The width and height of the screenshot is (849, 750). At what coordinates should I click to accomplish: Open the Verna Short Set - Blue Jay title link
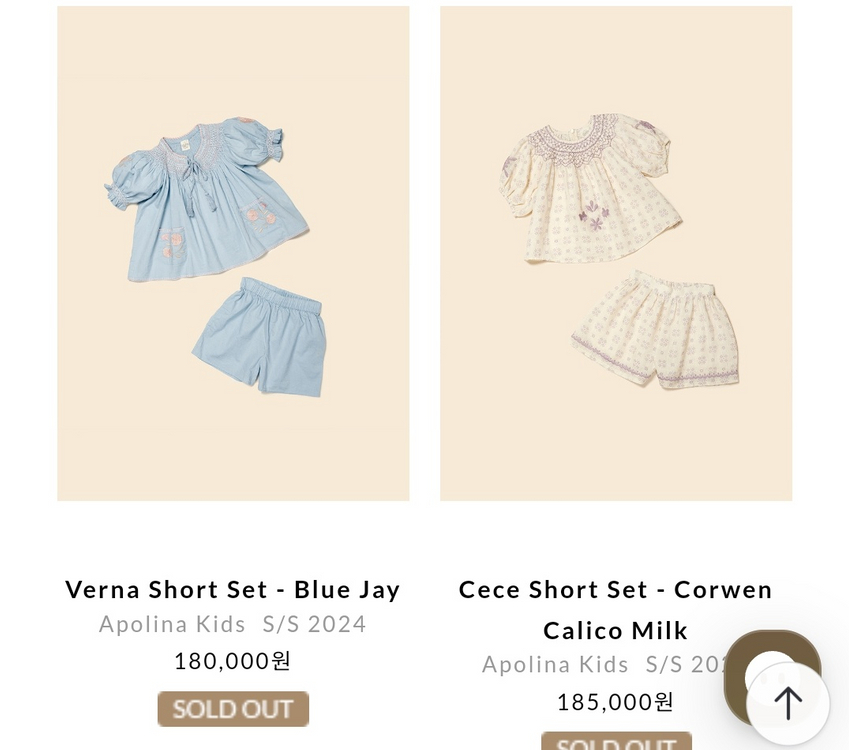click(x=233, y=589)
